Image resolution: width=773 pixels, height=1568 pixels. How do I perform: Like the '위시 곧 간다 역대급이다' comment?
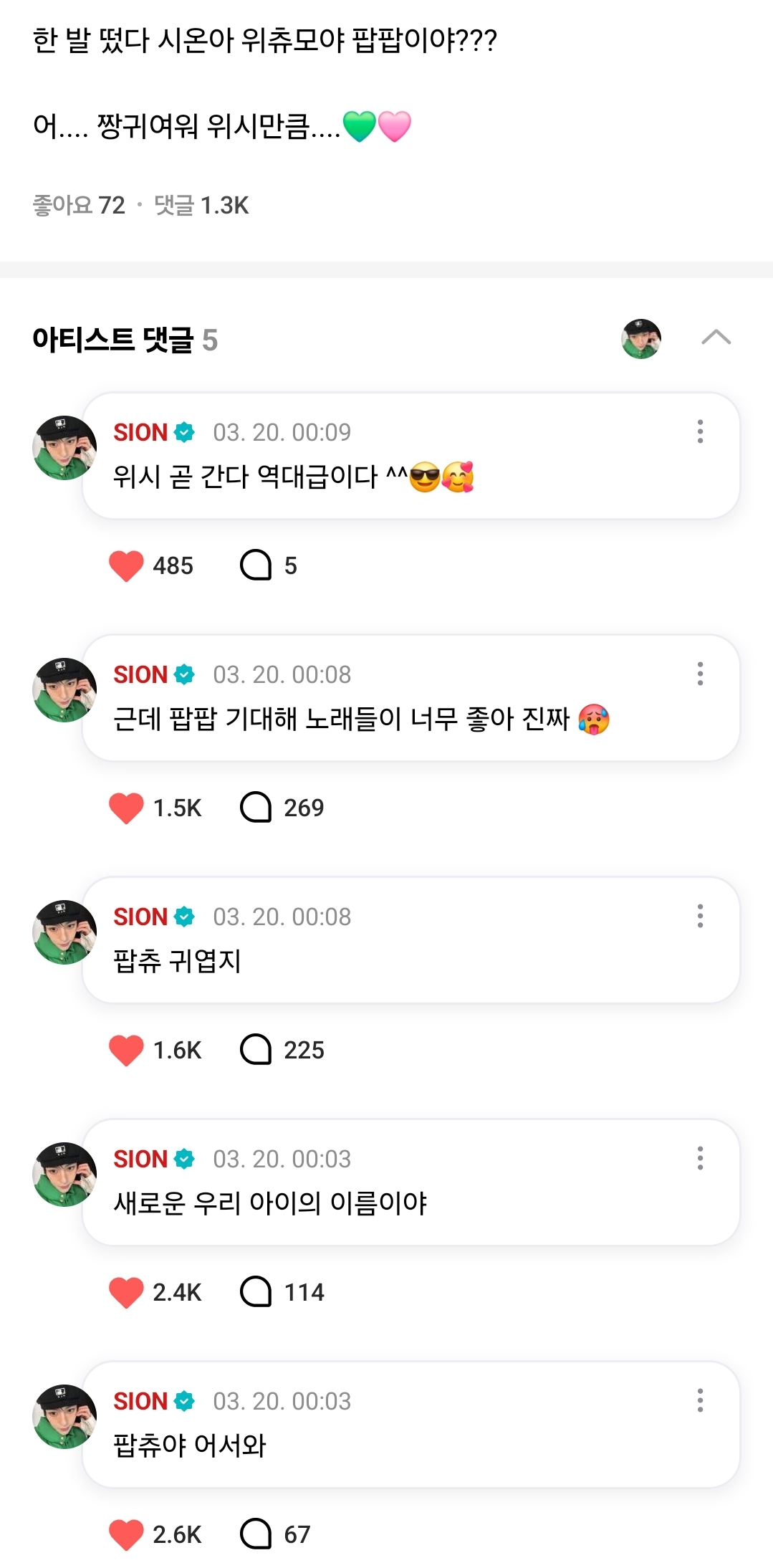coord(127,565)
